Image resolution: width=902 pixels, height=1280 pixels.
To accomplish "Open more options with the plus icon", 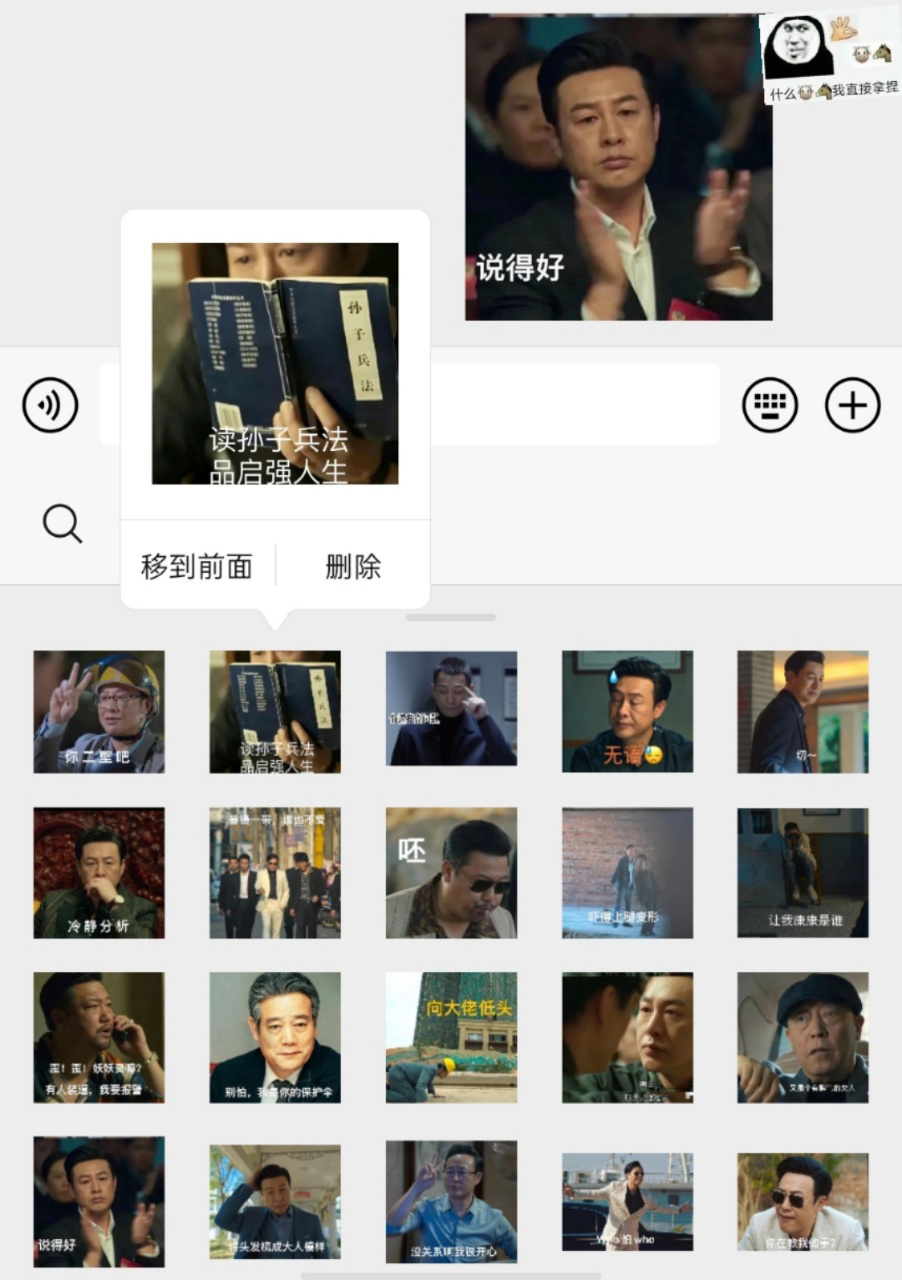I will (x=851, y=405).
